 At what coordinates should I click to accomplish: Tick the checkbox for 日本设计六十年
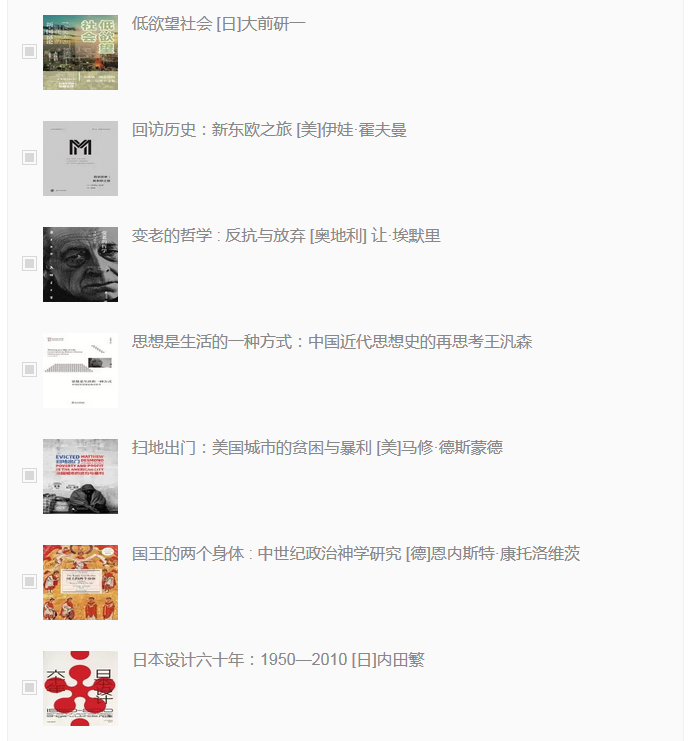[x=29, y=687]
